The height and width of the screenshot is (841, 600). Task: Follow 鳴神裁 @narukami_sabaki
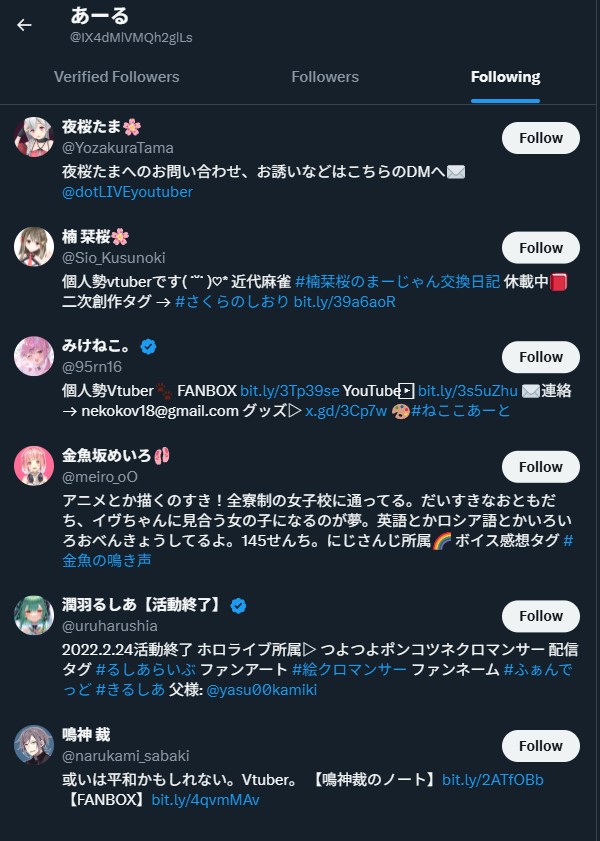(x=540, y=745)
